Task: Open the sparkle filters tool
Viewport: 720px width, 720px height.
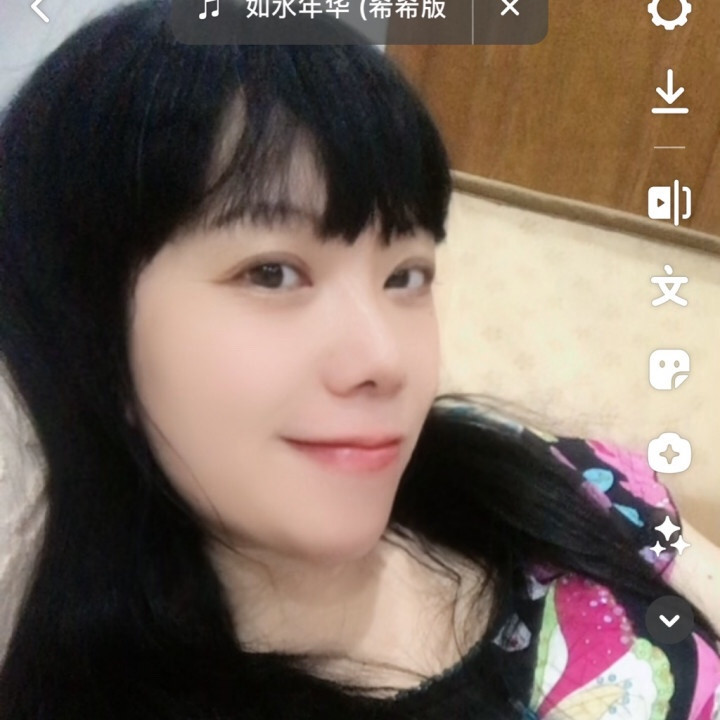Action: (x=670, y=535)
